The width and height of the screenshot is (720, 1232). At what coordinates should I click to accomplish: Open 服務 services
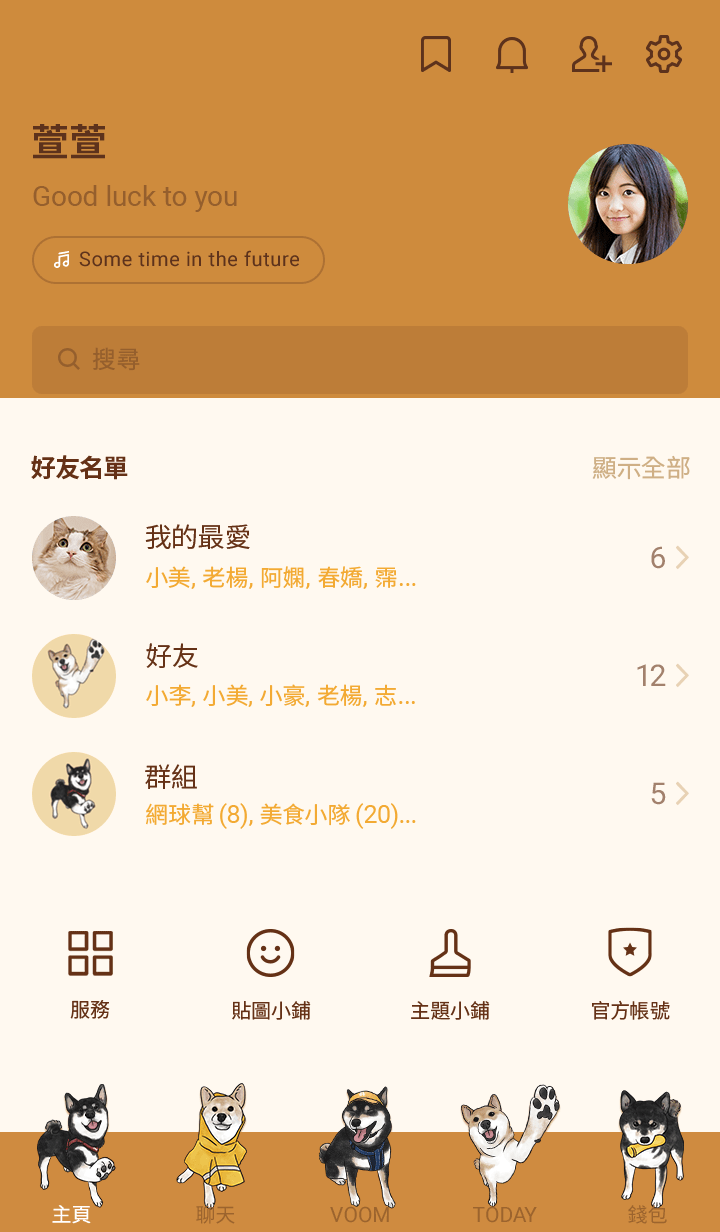[x=90, y=975]
